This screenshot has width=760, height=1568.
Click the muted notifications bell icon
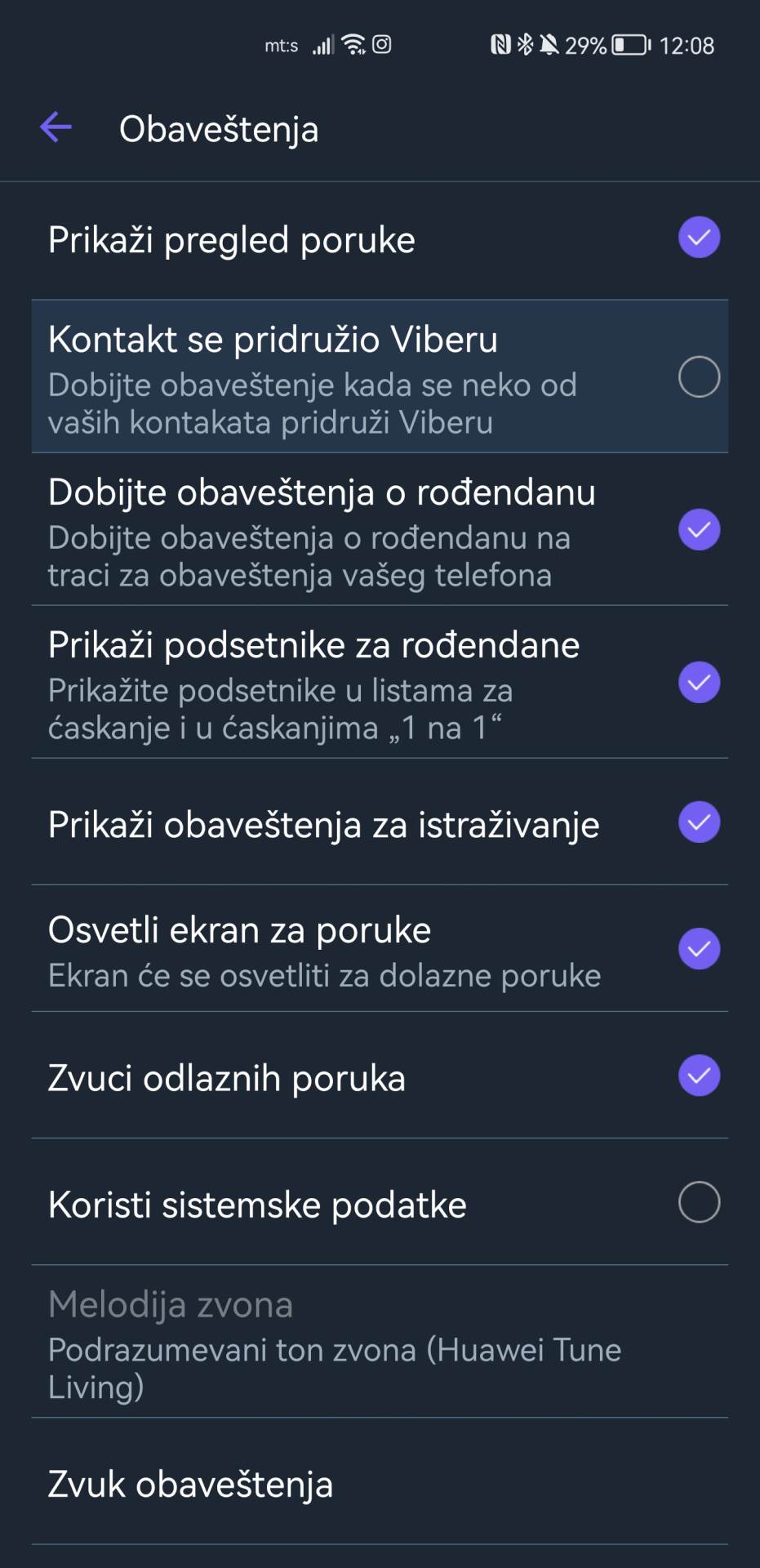(x=550, y=45)
